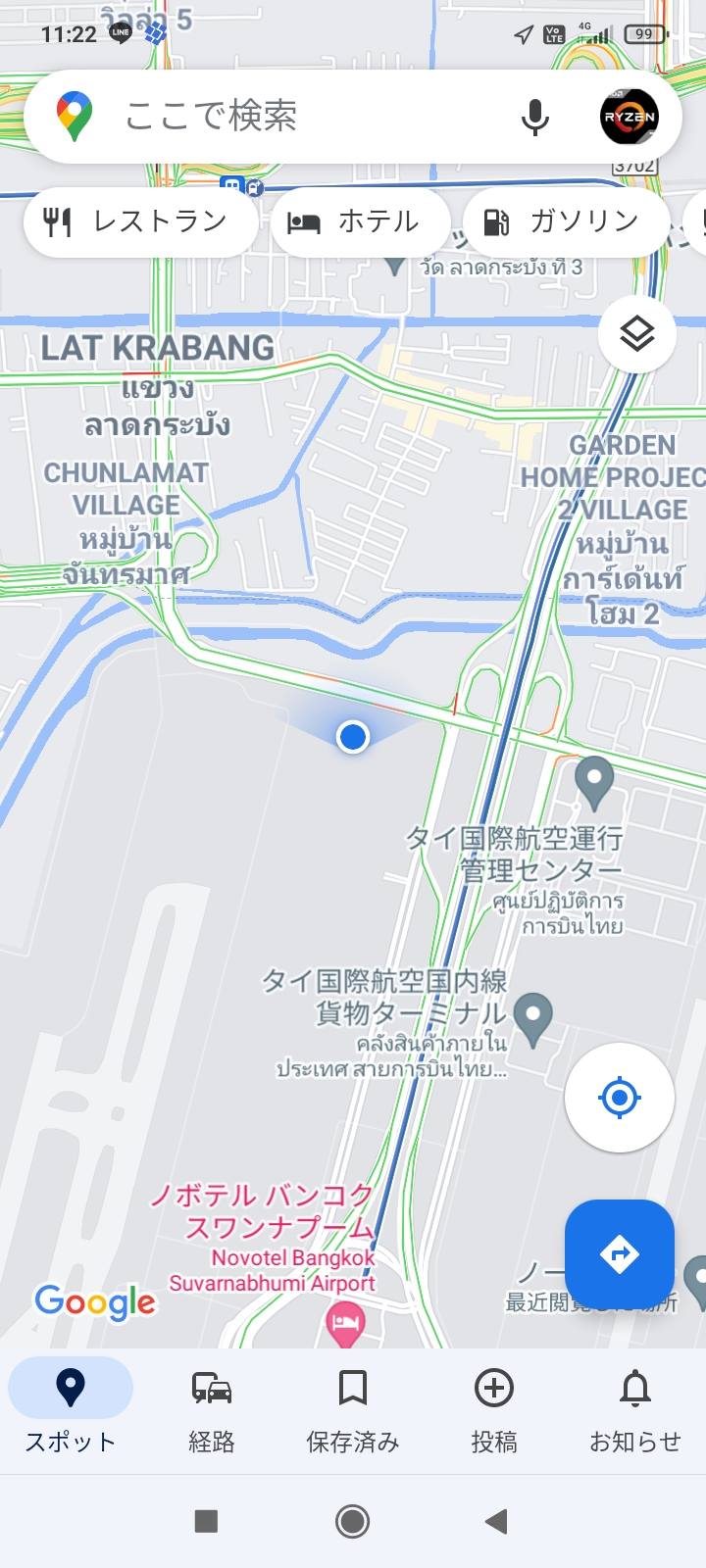Start voice search with the microphone
Viewport: 706px width, 1568px height.
535,117
